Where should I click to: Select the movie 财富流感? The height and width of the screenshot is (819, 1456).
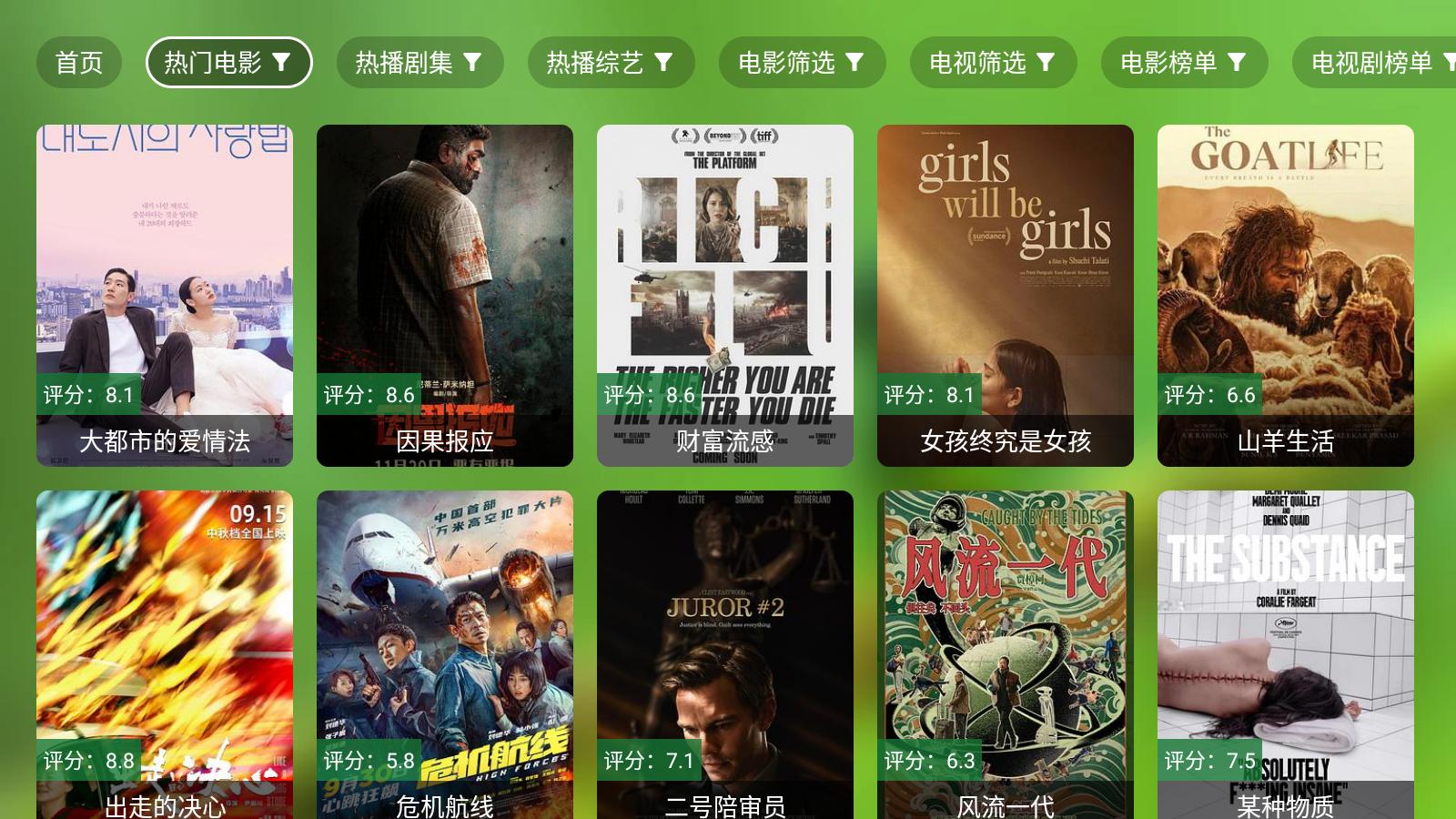[725, 295]
